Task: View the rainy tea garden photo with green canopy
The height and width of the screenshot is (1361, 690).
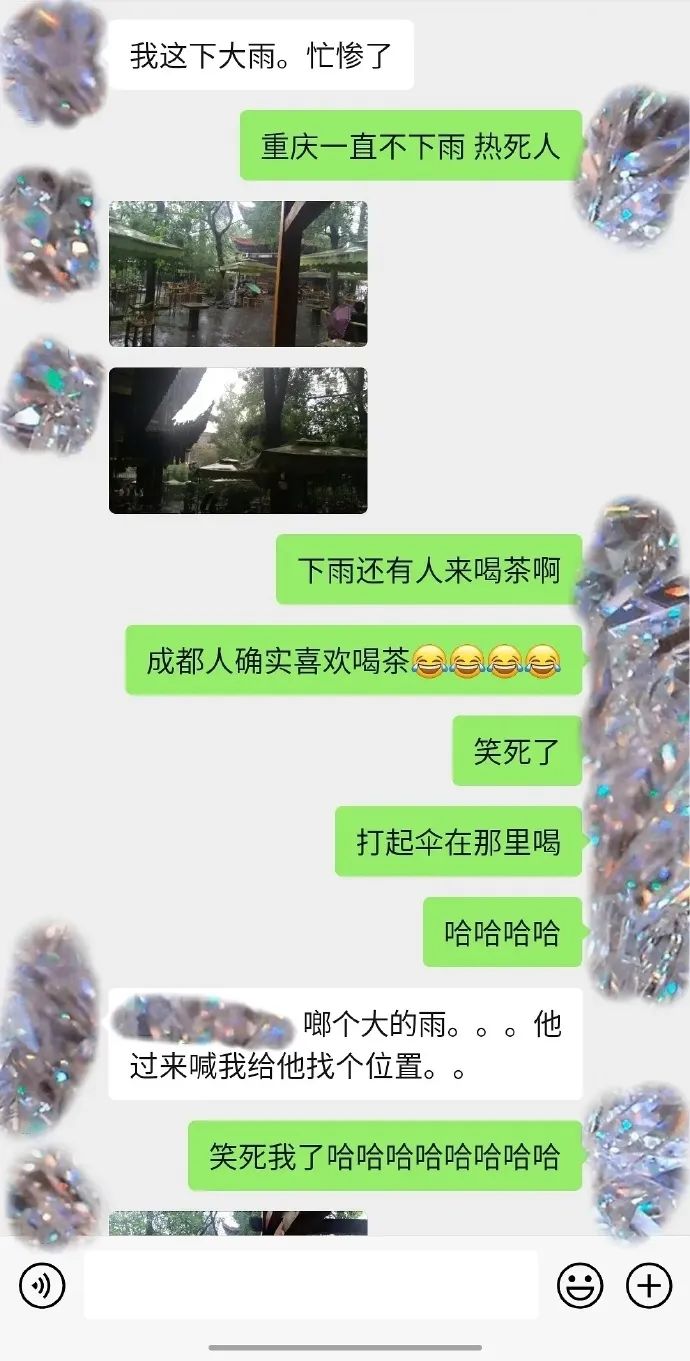Action: coord(238,273)
